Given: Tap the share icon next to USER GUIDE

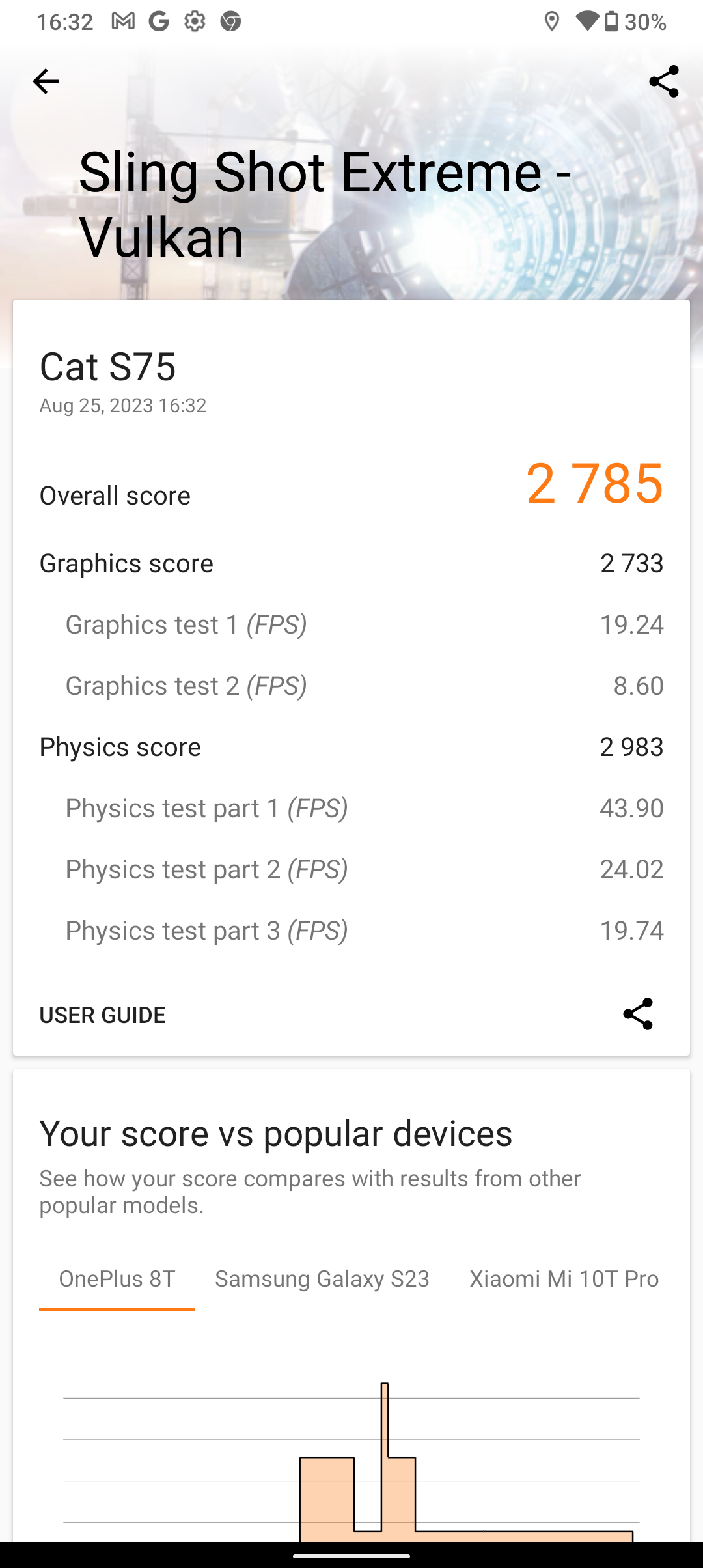Looking at the screenshot, I should click(637, 1014).
